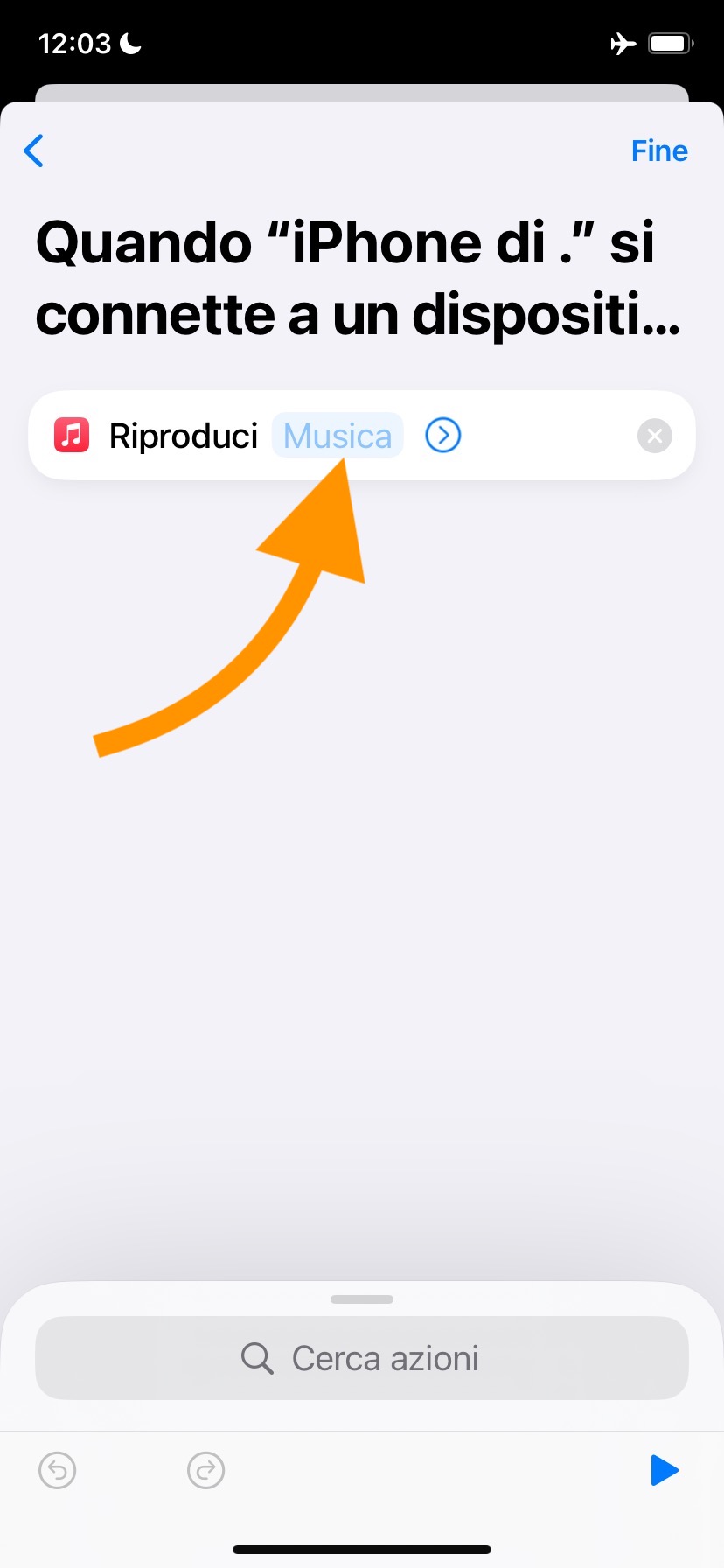Expand the Riproduci action options arrow

[x=443, y=435]
